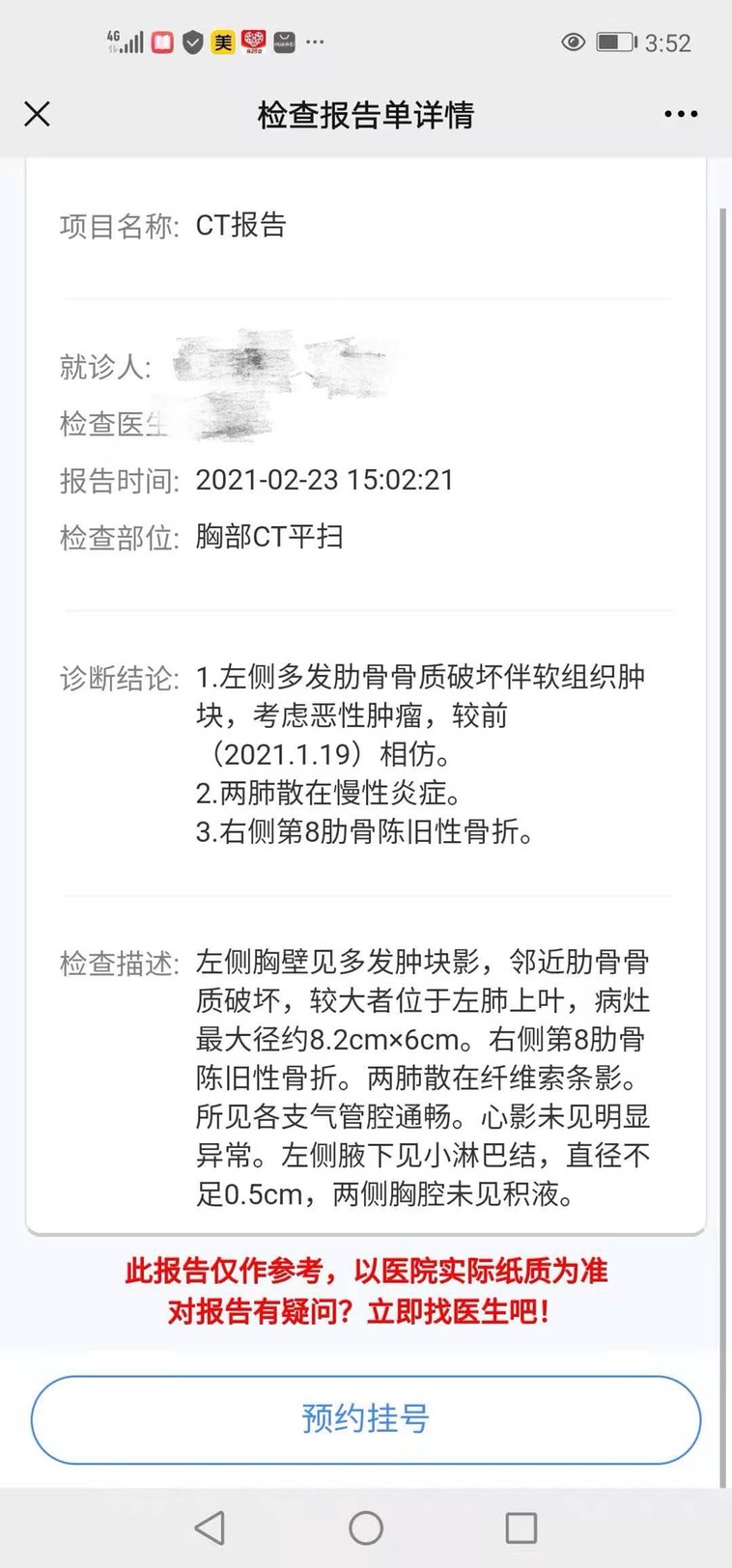Open the three-dot overflow menu

point(681,114)
